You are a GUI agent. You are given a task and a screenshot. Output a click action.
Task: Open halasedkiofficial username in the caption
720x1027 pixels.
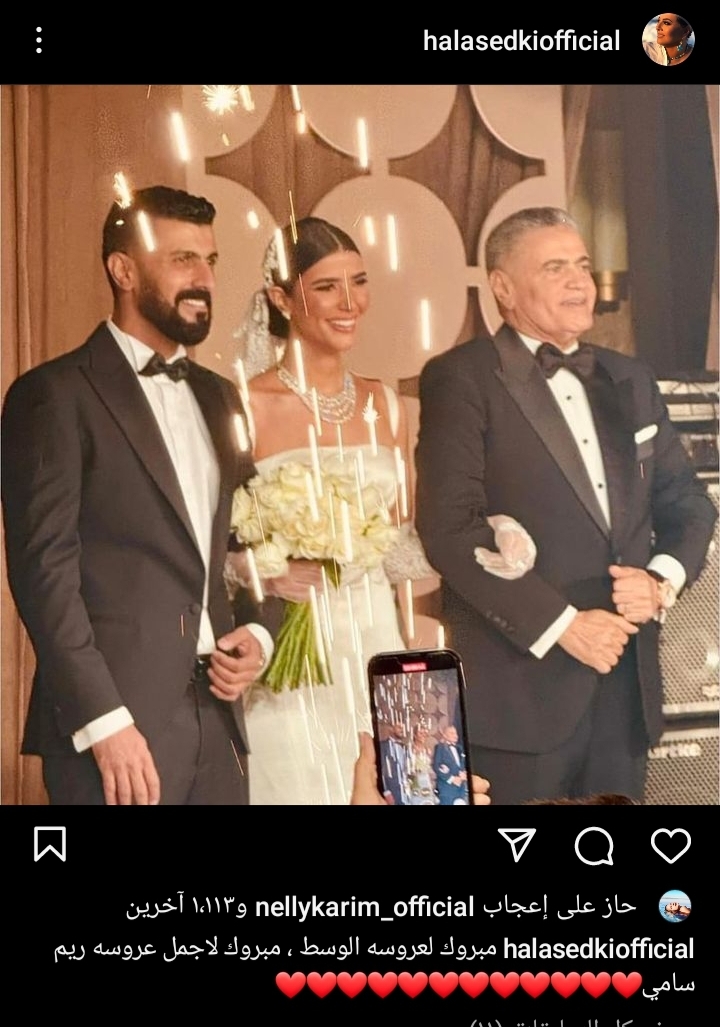pos(598,948)
